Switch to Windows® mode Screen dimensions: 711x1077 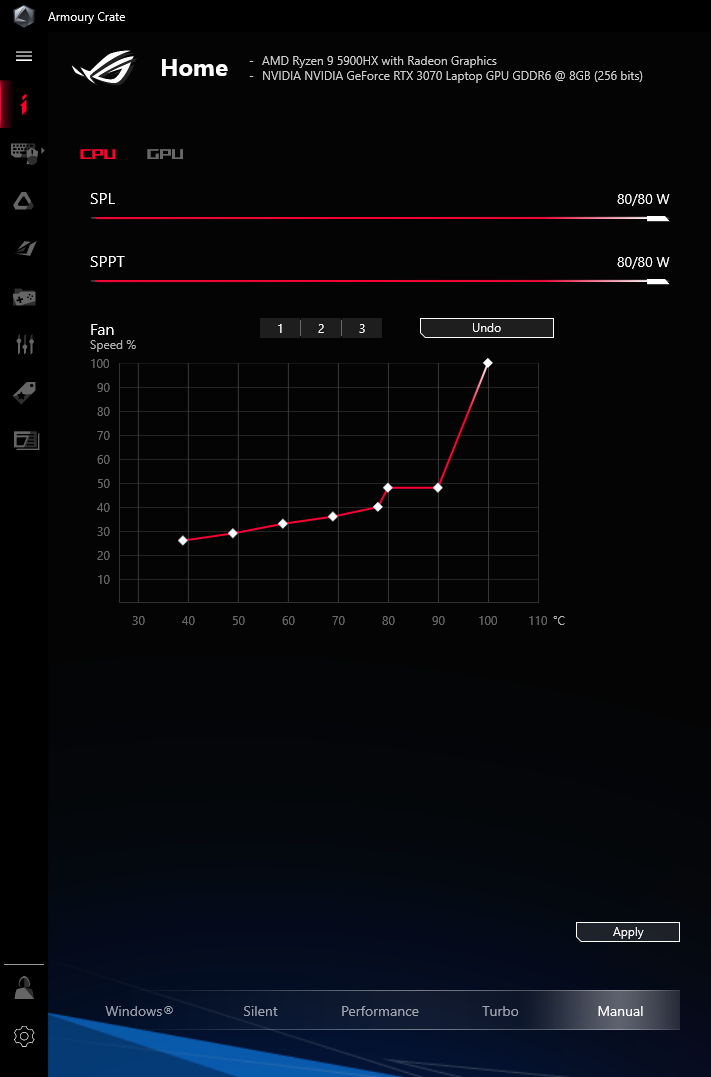click(139, 1011)
